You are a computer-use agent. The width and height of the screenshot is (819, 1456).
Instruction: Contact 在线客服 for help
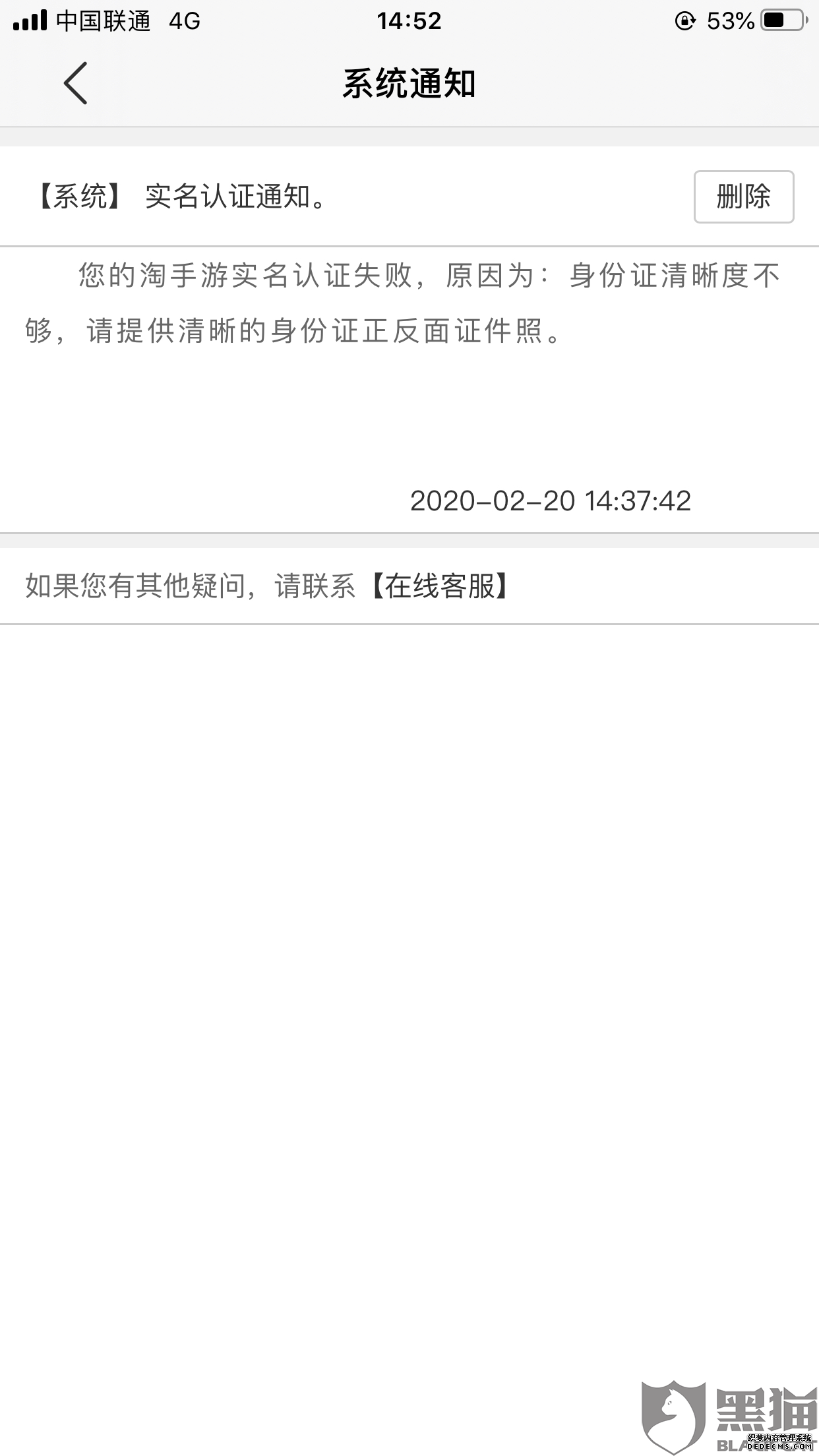pos(440,586)
